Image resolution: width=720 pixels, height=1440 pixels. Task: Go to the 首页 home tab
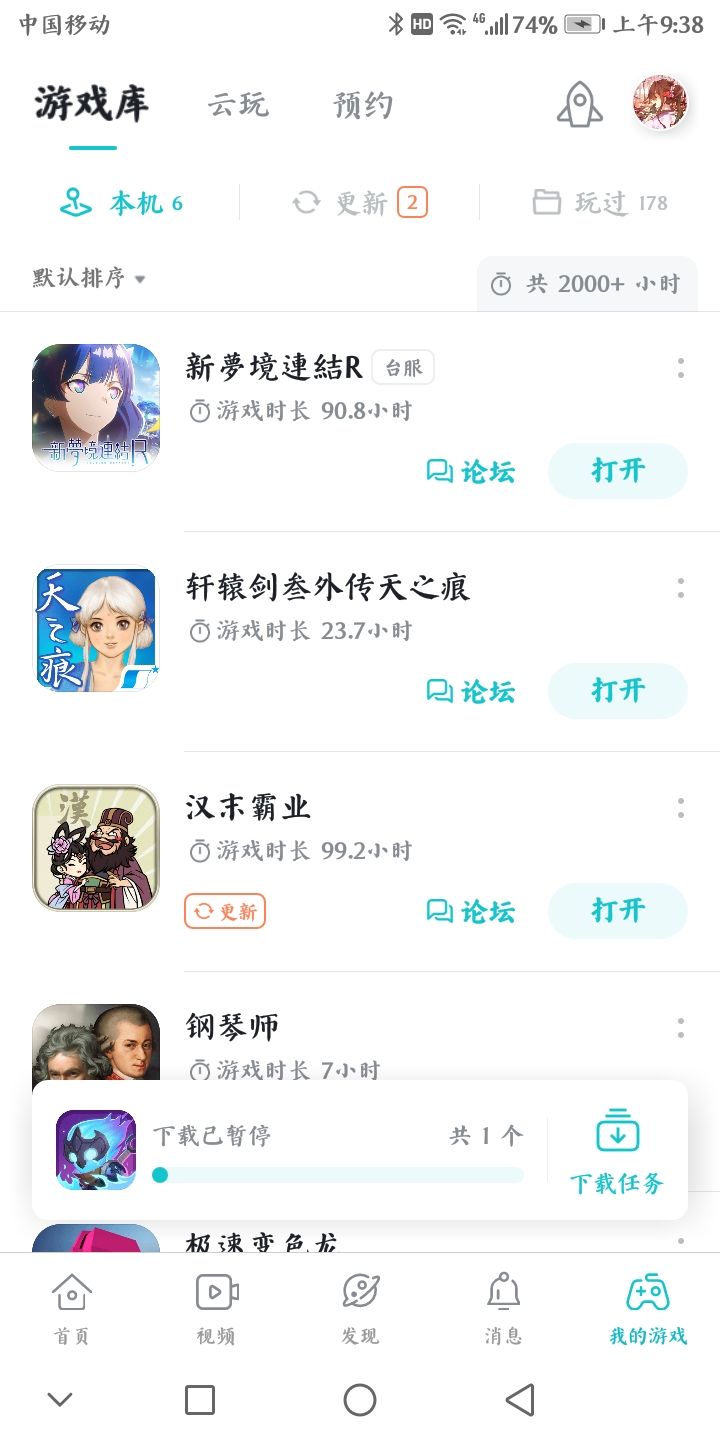[72, 1308]
